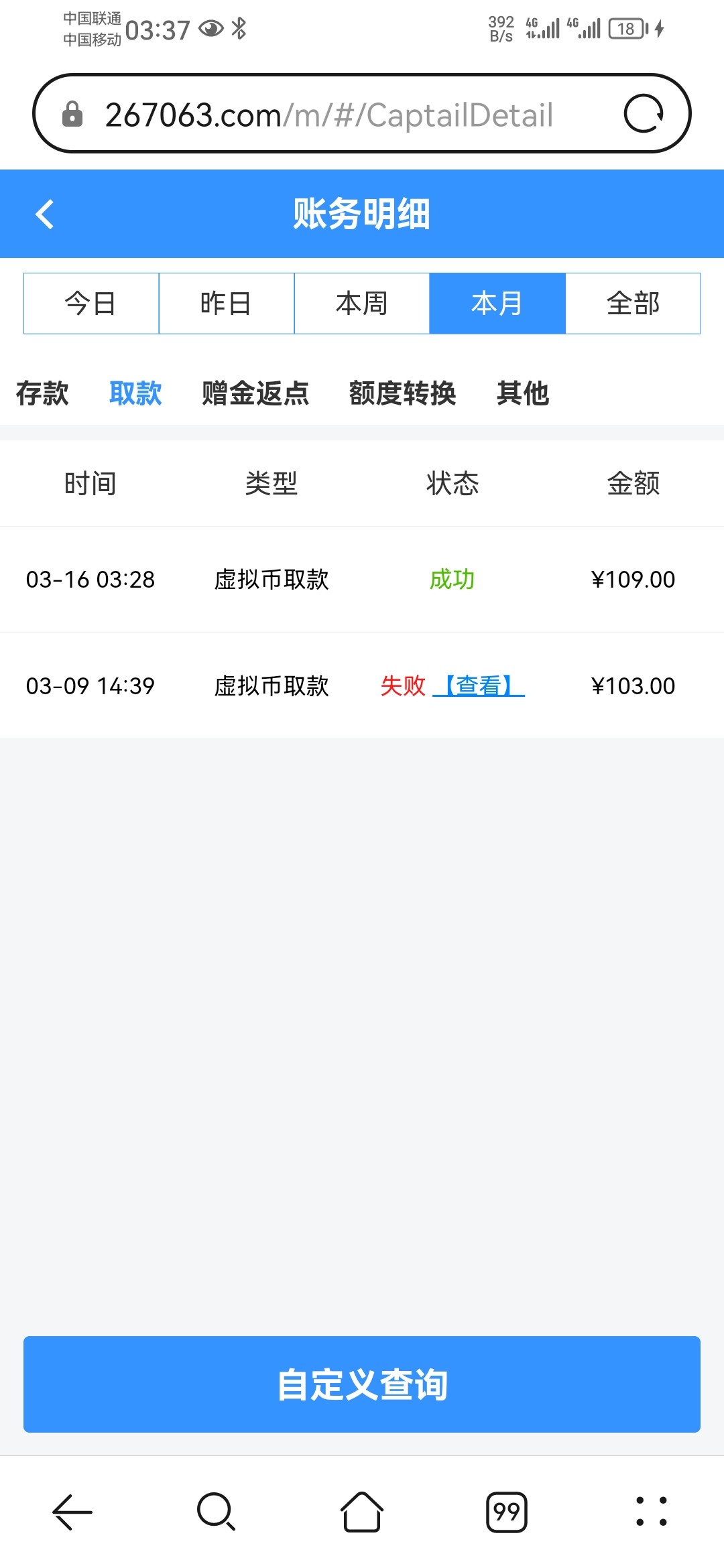The width and height of the screenshot is (724, 1568).
Task: Select the 今日 date filter
Action: coord(90,303)
